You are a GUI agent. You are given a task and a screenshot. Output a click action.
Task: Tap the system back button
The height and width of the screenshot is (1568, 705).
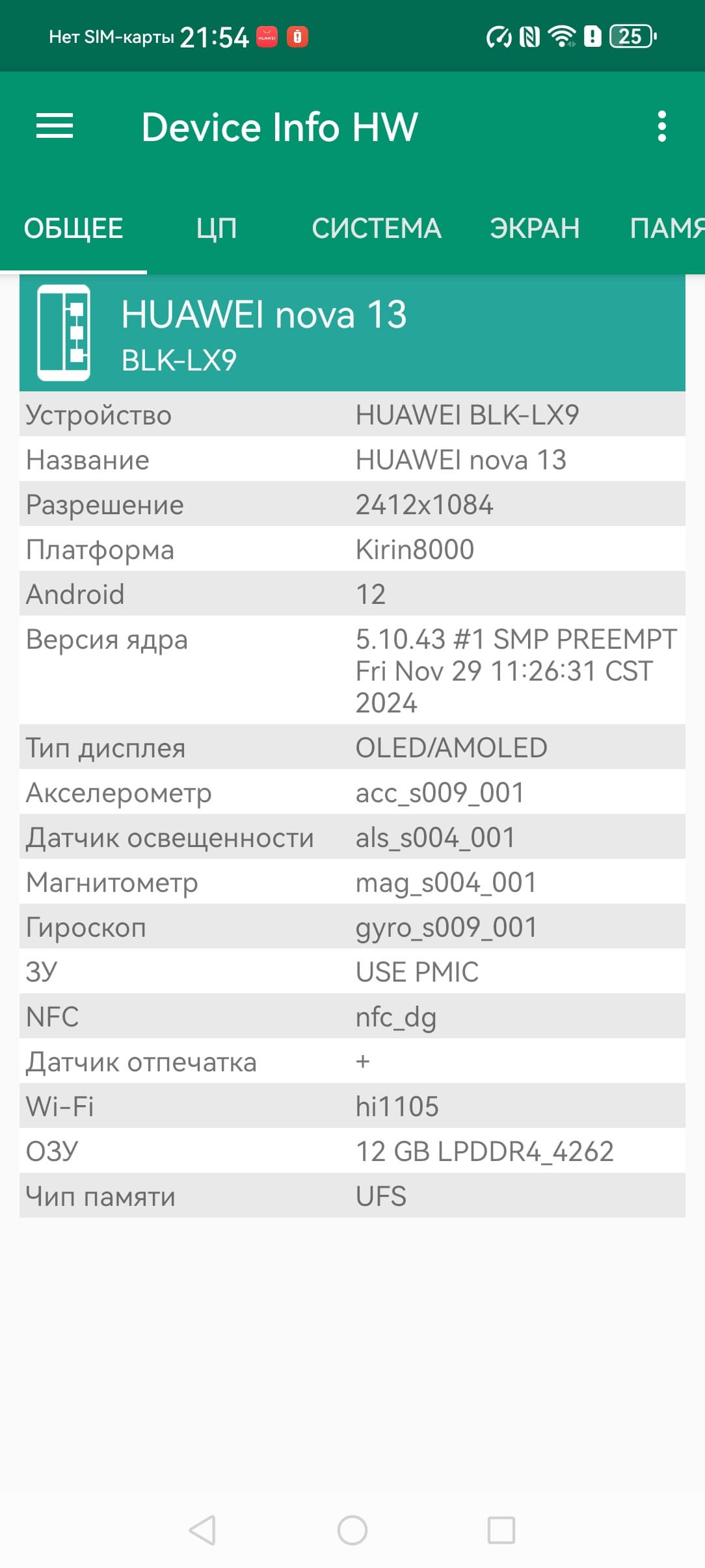pyautogui.click(x=202, y=1530)
